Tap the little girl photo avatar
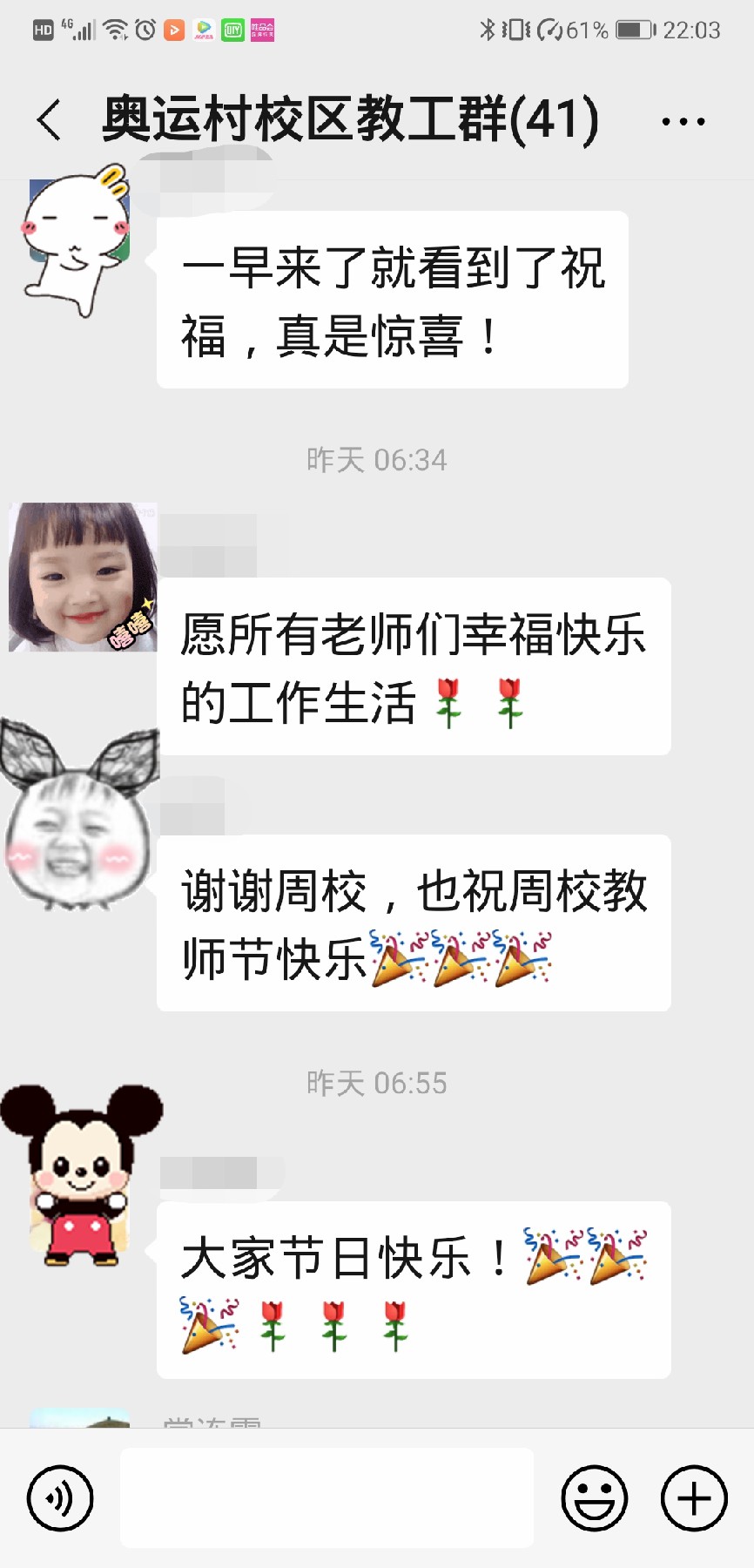Screen dimensions: 754x1568 pyautogui.click(x=83, y=577)
